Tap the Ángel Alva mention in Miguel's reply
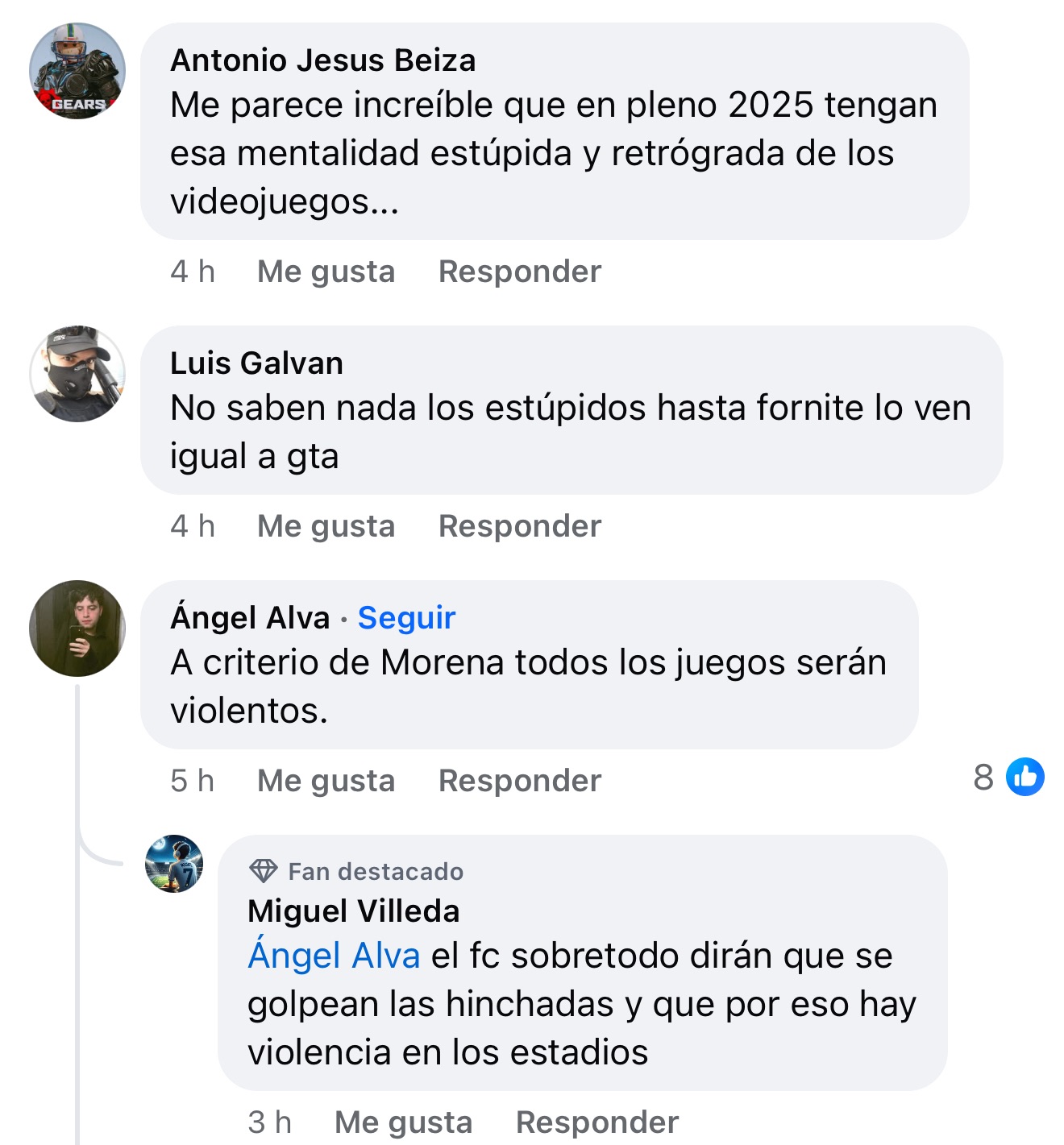The height and width of the screenshot is (1145, 1064). 334,956
